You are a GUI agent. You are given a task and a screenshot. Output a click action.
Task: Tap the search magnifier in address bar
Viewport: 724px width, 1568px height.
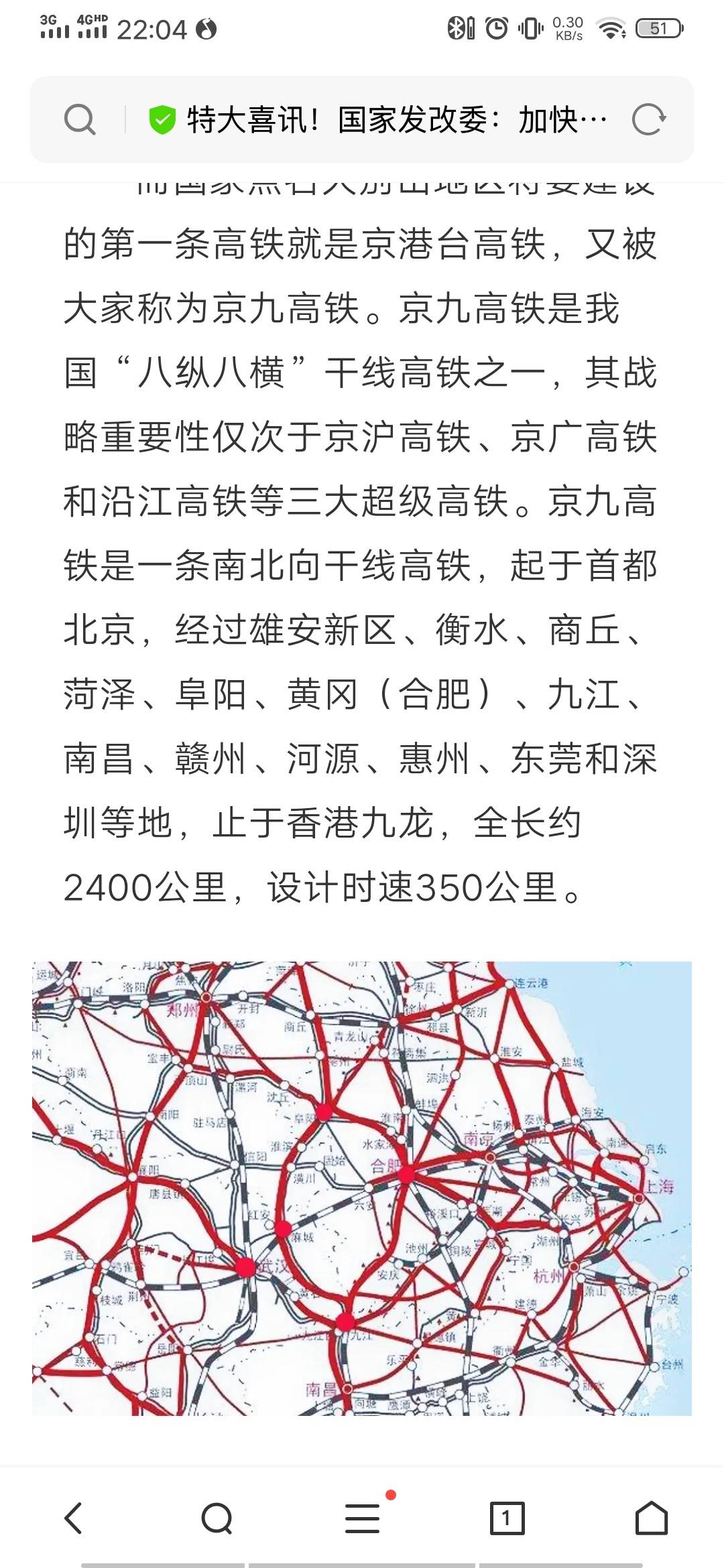pyautogui.click(x=80, y=120)
